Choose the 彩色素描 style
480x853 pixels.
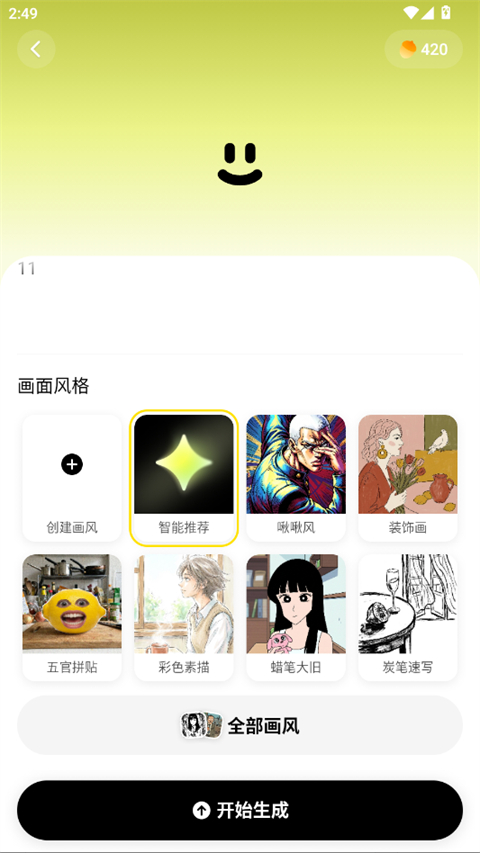184,617
